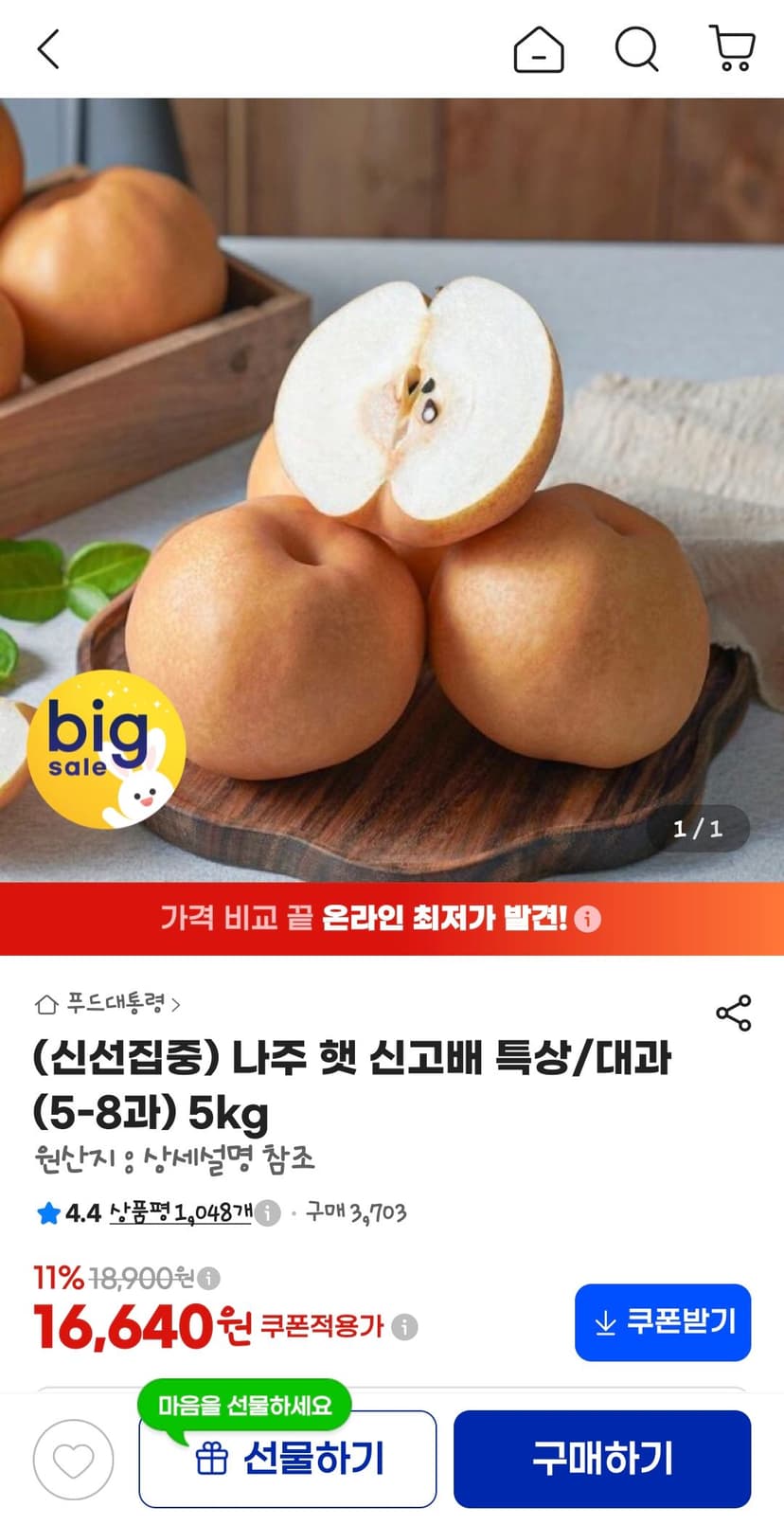Open search from the top bar
The width and height of the screenshot is (784, 1525).
tap(637, 48)
